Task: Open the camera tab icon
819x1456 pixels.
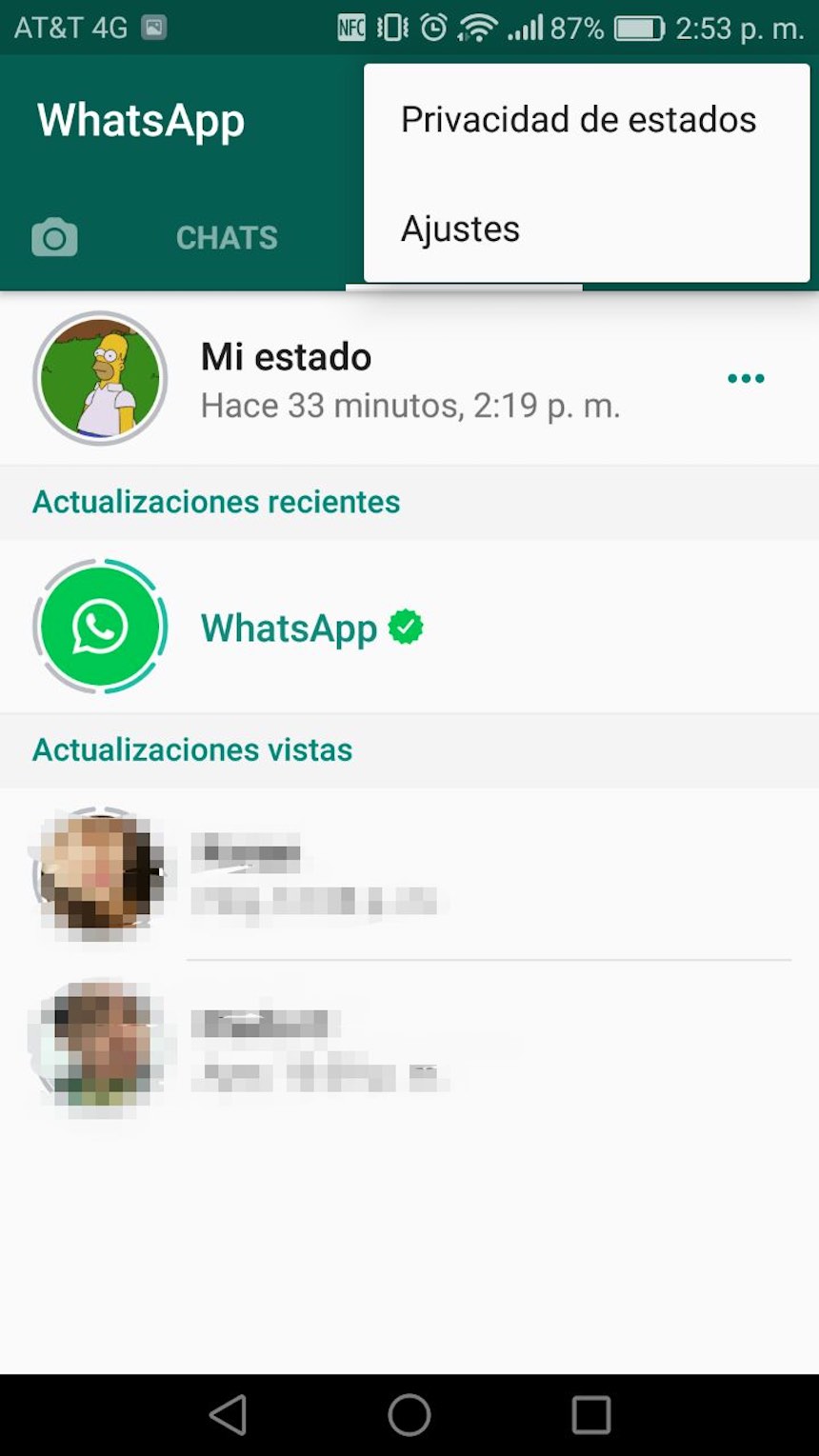Action: (x=54, y=237)
